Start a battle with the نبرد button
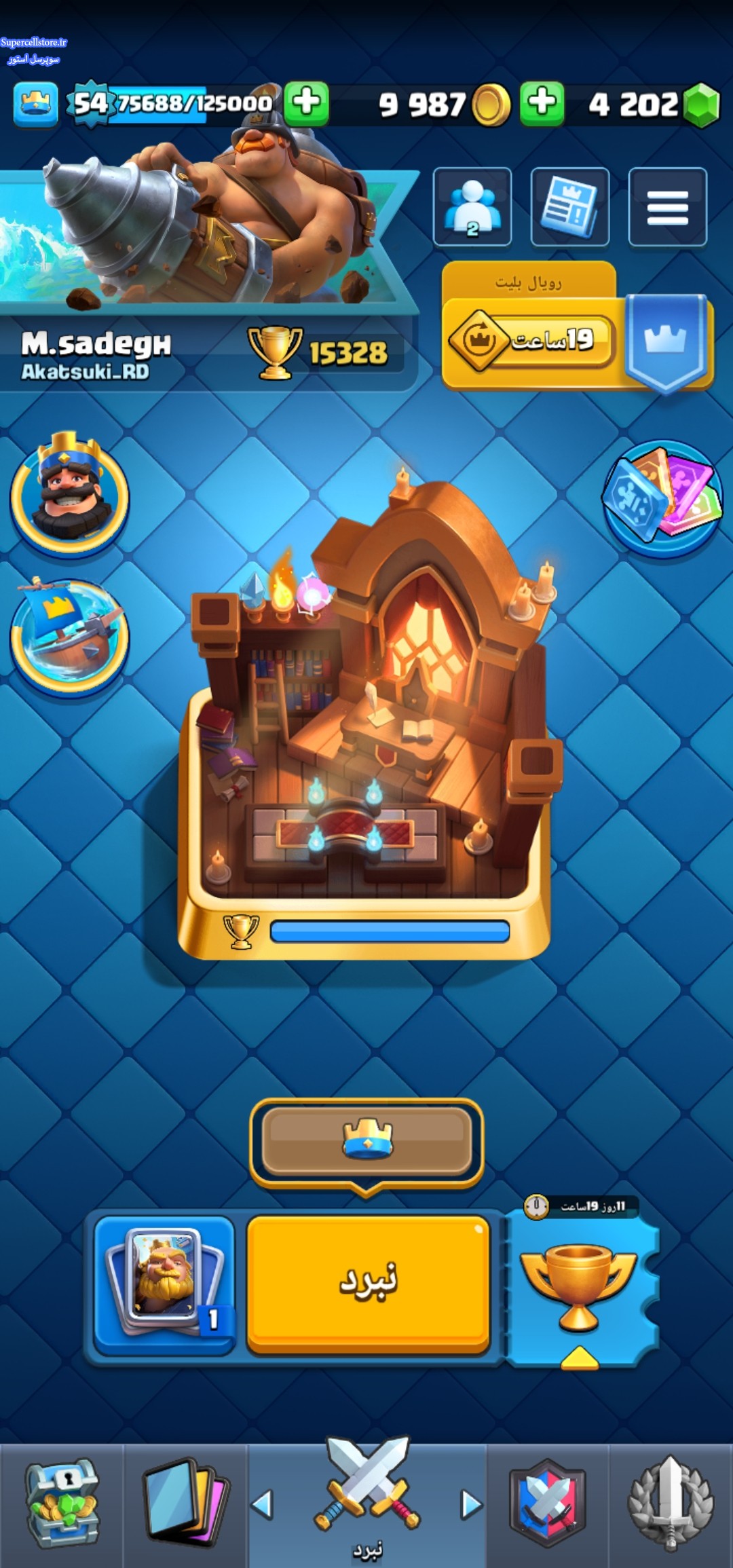The width and height of the screenshot is (733, 1568). pyautogui.click(x=368, y=1282)
